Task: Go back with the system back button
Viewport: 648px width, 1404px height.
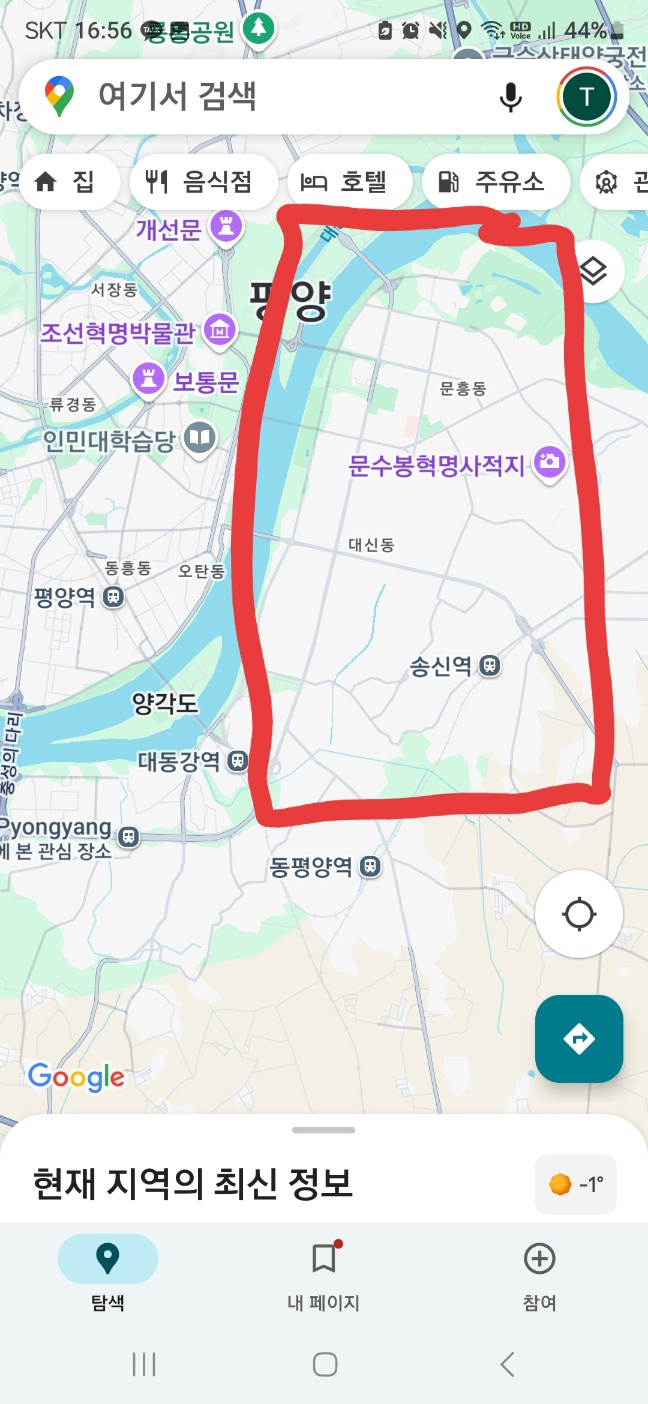Action: [507, 1364]
